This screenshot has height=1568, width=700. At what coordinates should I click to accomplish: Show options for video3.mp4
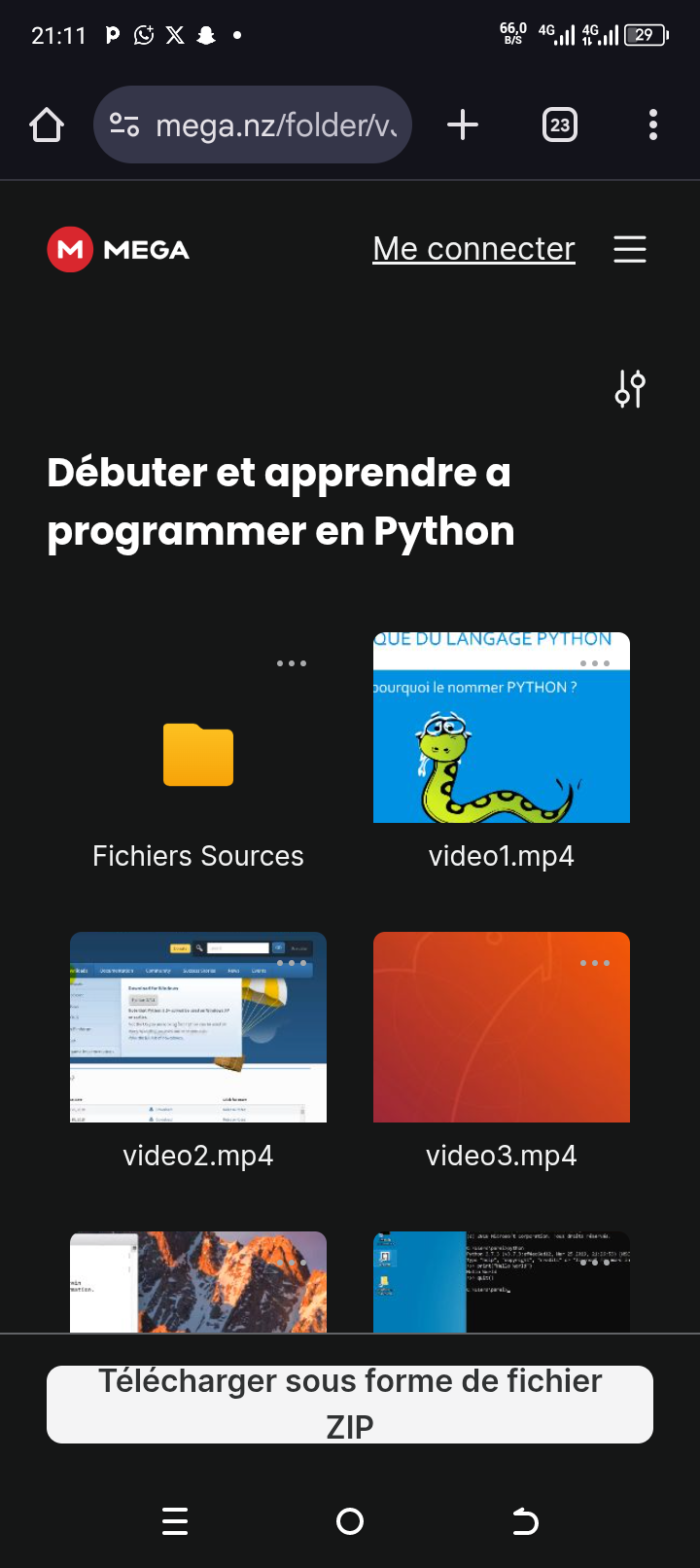point(595,963)
